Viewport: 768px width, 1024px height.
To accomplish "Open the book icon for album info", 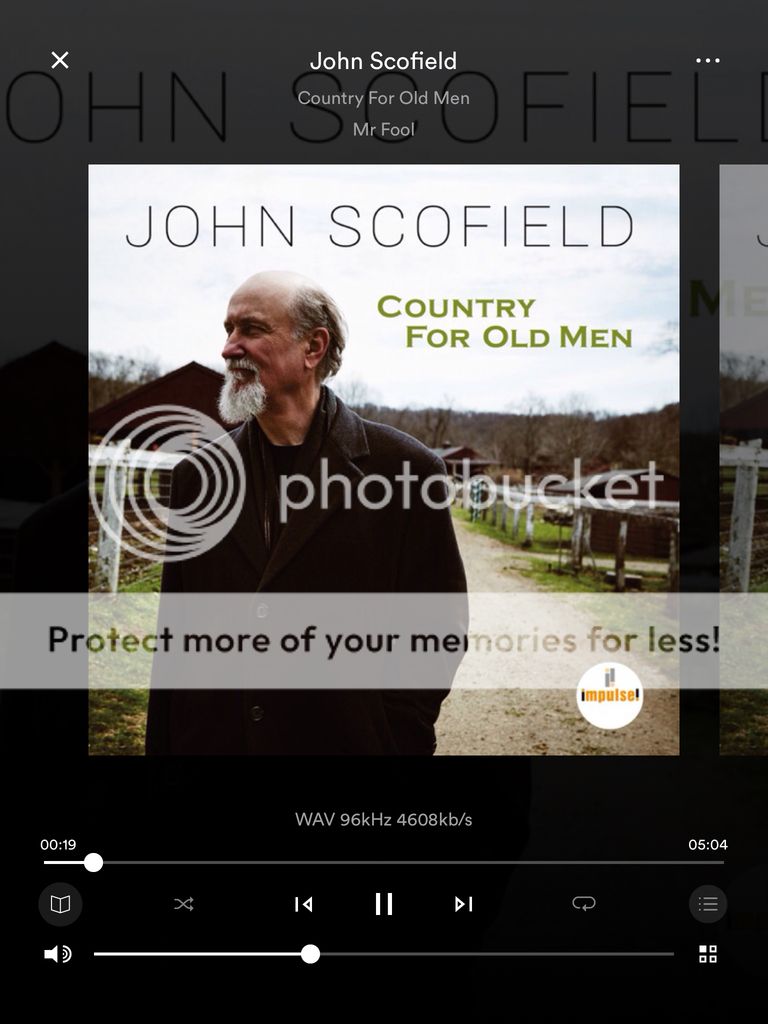I will 60,904.
